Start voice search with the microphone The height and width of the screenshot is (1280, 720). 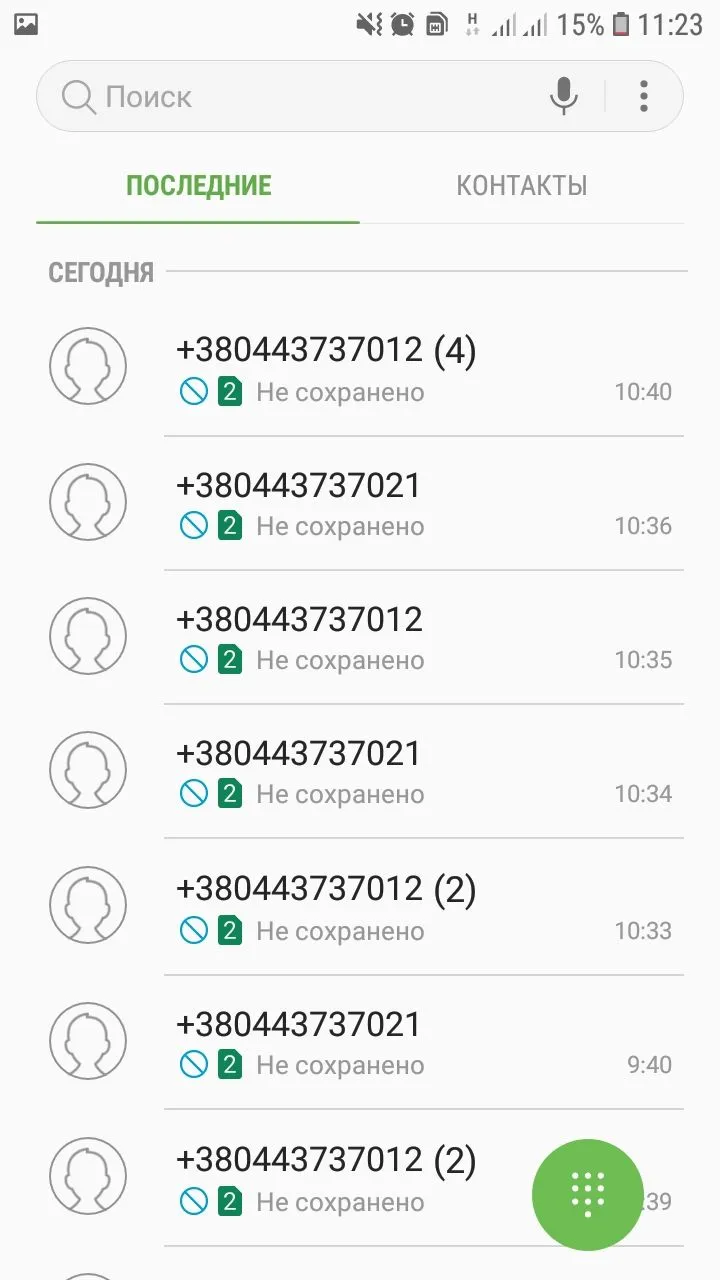click(x=564, y=96)
